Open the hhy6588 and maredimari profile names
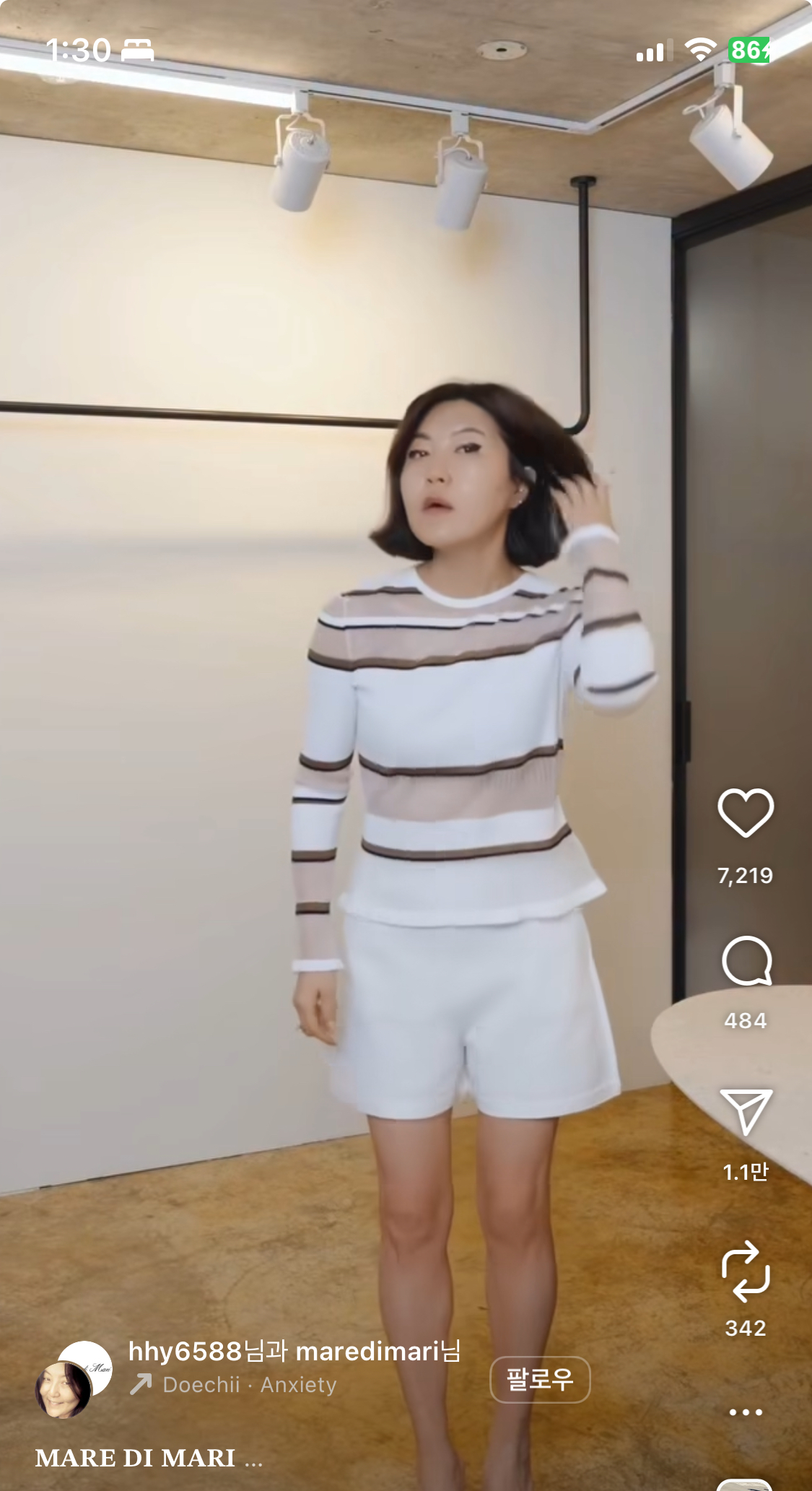The height and width of the screenshot is (1491, 812). [294, 1351]
